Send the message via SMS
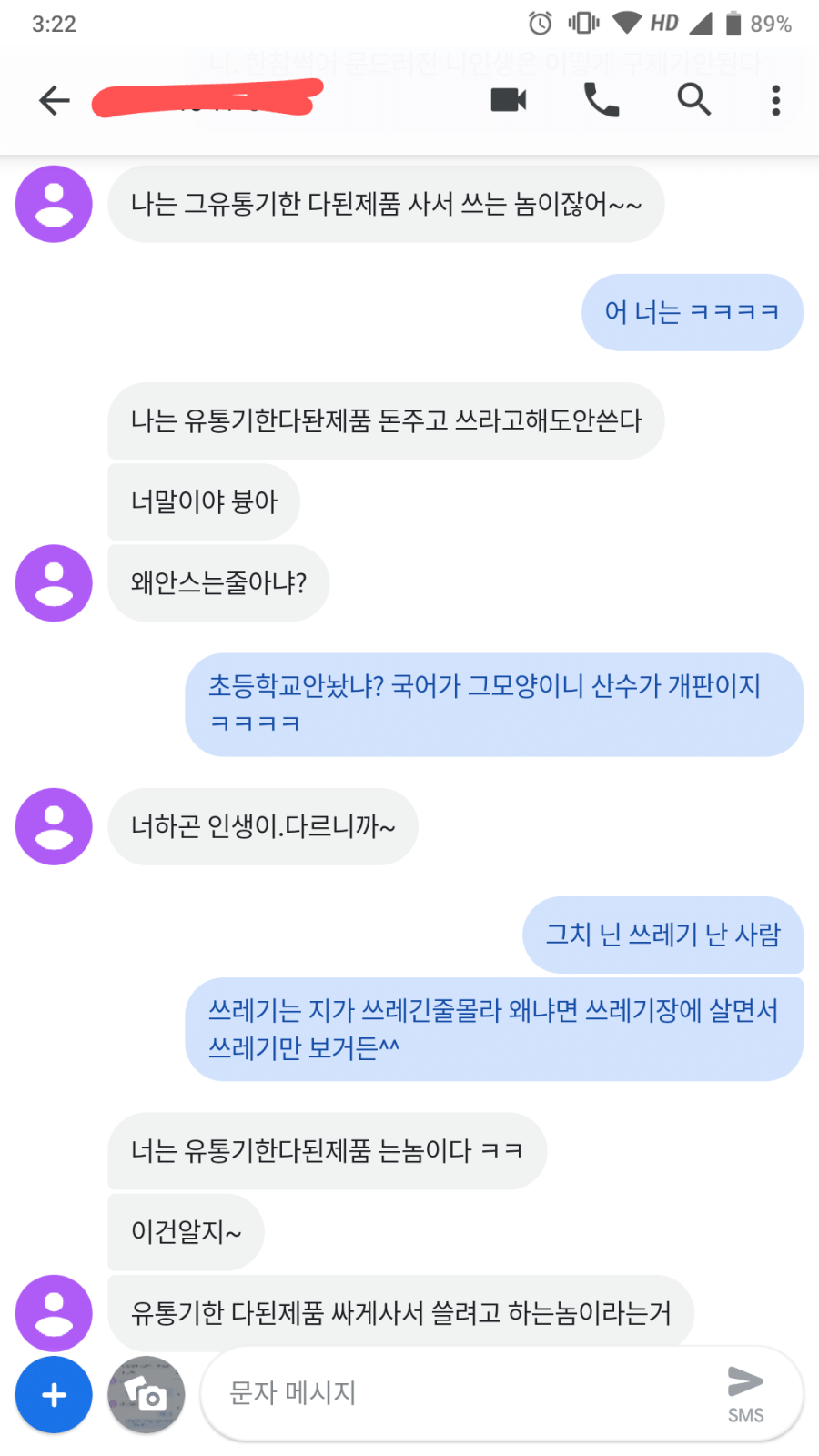 click(745, 1392)
